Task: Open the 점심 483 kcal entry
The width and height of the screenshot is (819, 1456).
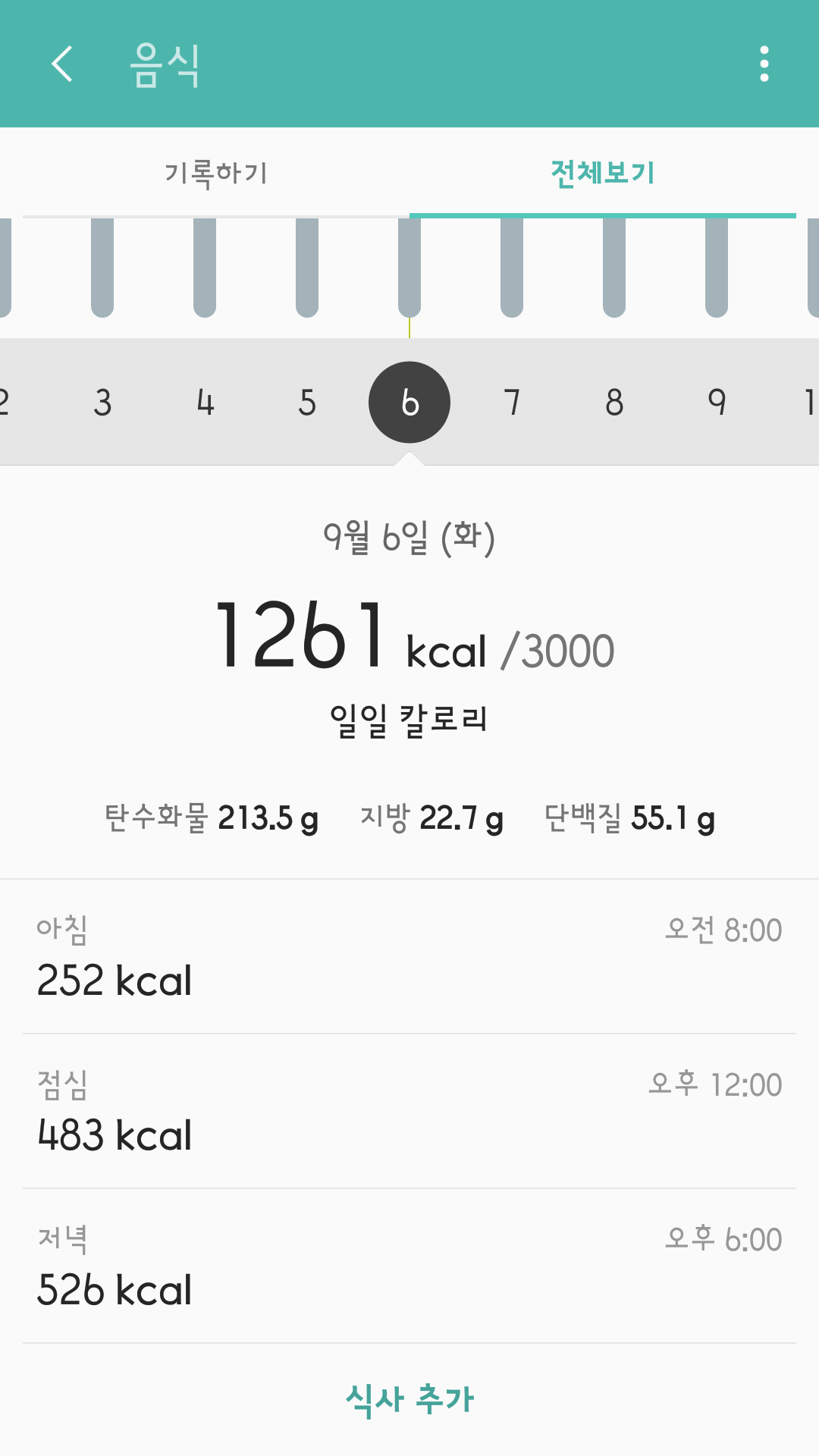Action: tap(409, 1111)
